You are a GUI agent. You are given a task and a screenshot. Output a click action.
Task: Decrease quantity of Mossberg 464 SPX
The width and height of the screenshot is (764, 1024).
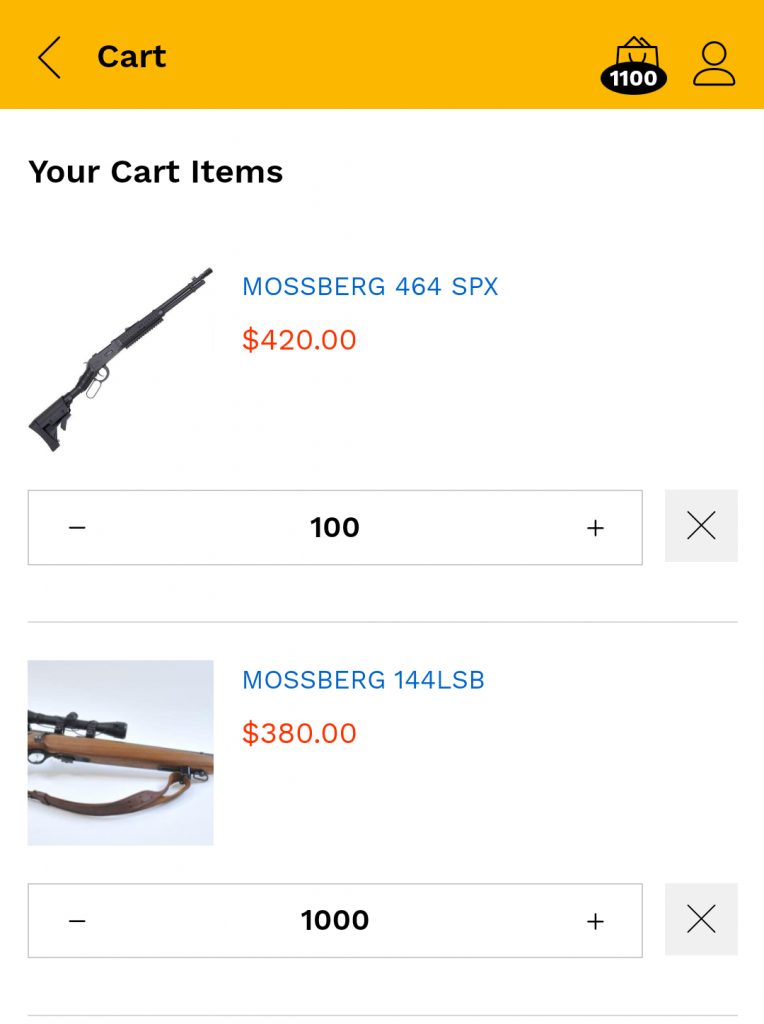point(77,528)
